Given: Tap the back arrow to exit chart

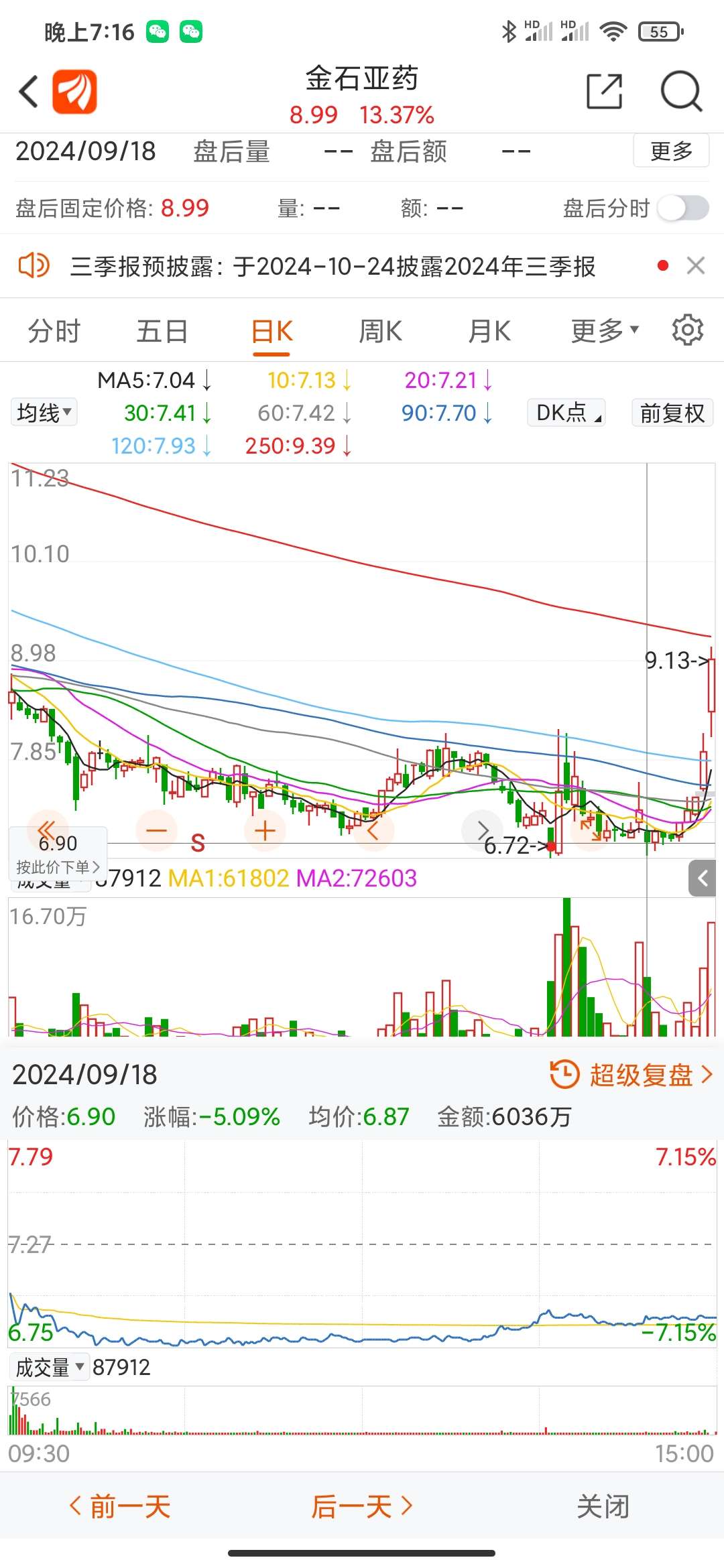Looking at the screenshot, I should [27, 91].
